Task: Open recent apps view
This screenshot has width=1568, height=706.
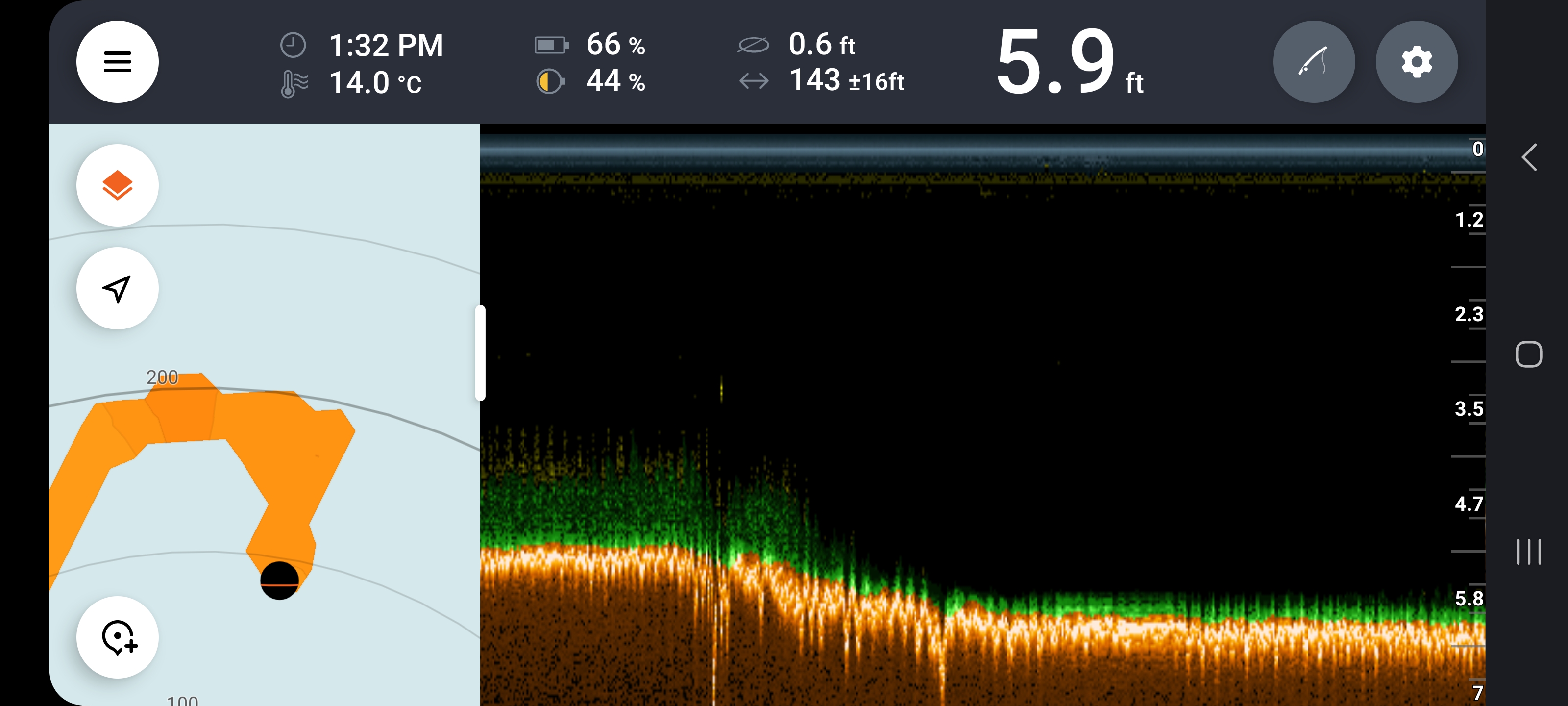Action: [x=1528, y=551]
